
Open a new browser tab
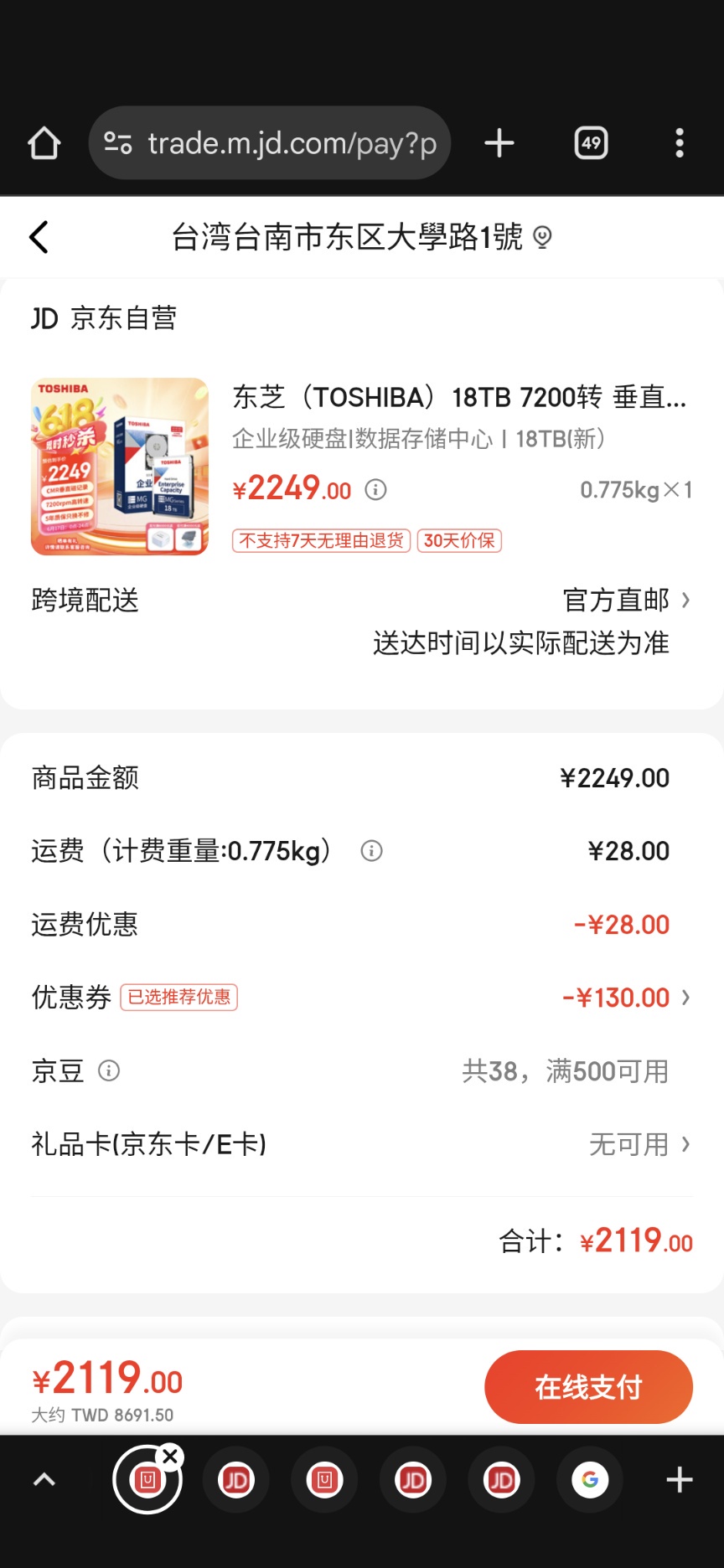[499, 143]
